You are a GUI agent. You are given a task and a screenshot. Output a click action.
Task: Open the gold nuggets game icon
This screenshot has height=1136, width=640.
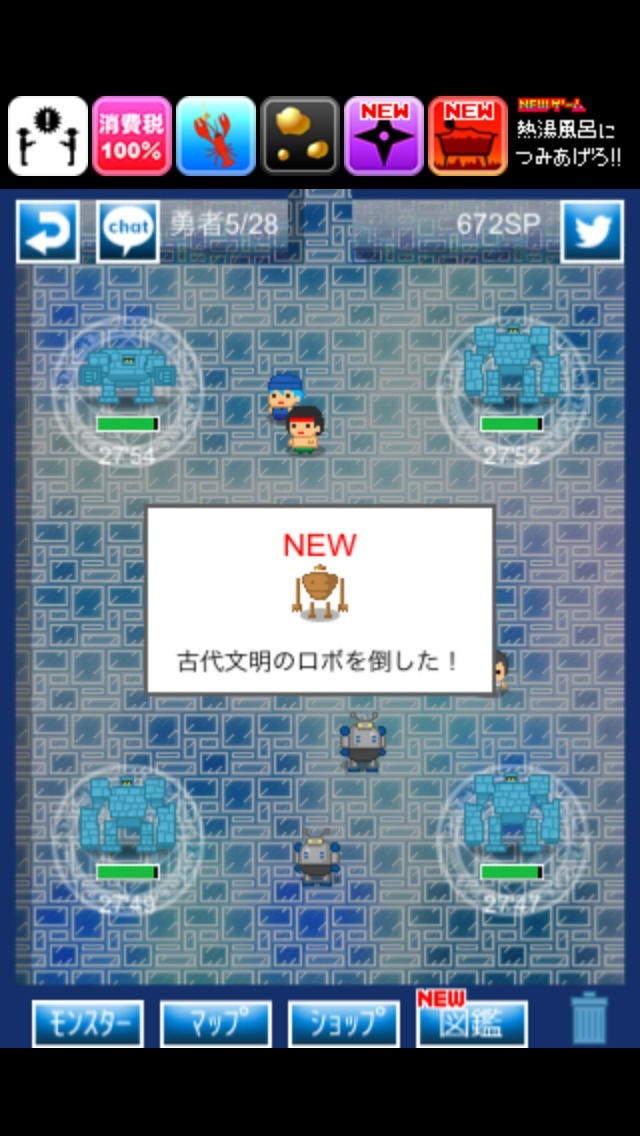click(x=300, y=137)
